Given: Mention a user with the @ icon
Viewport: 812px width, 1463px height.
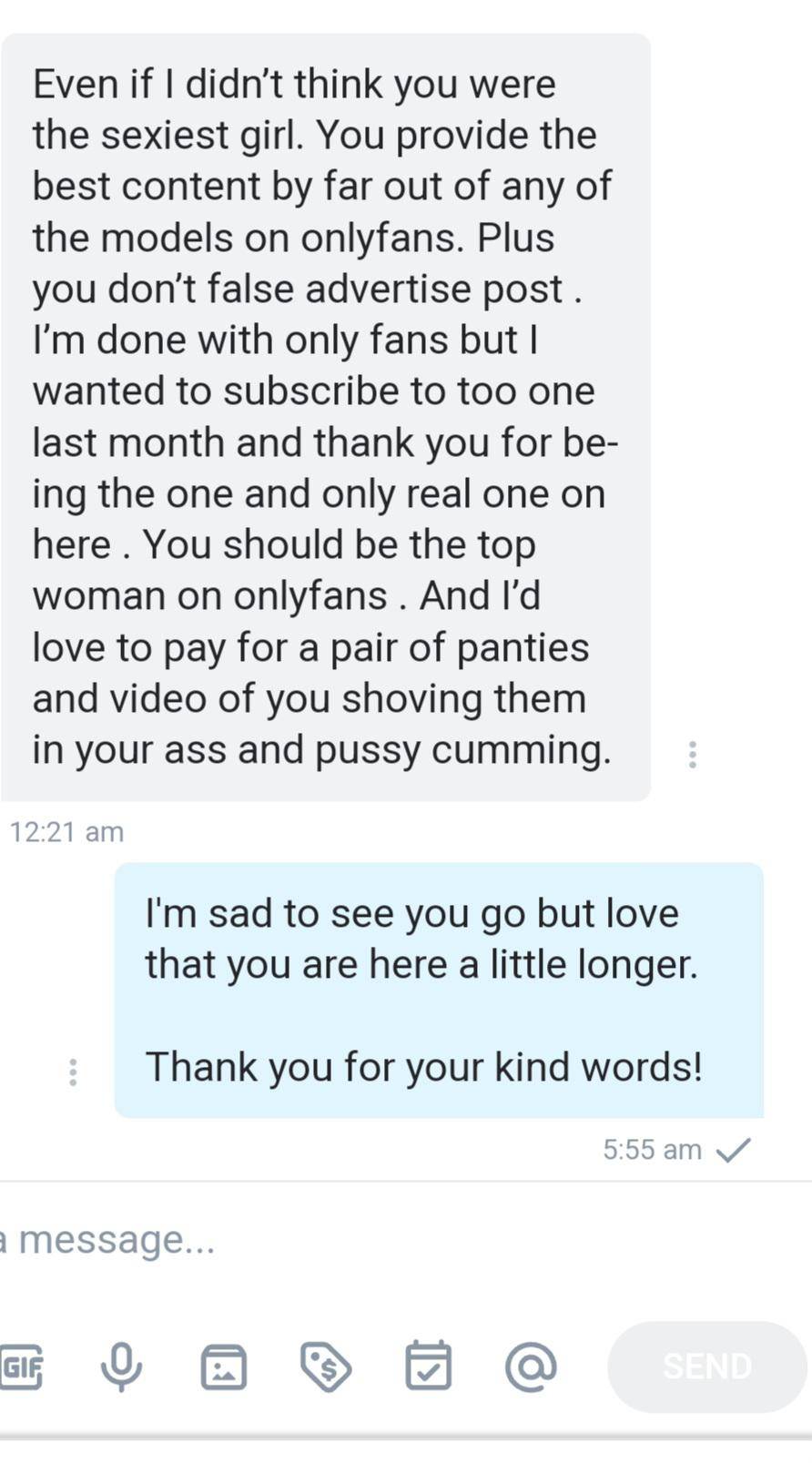Looking at the screenshot, I should 530,1365.
